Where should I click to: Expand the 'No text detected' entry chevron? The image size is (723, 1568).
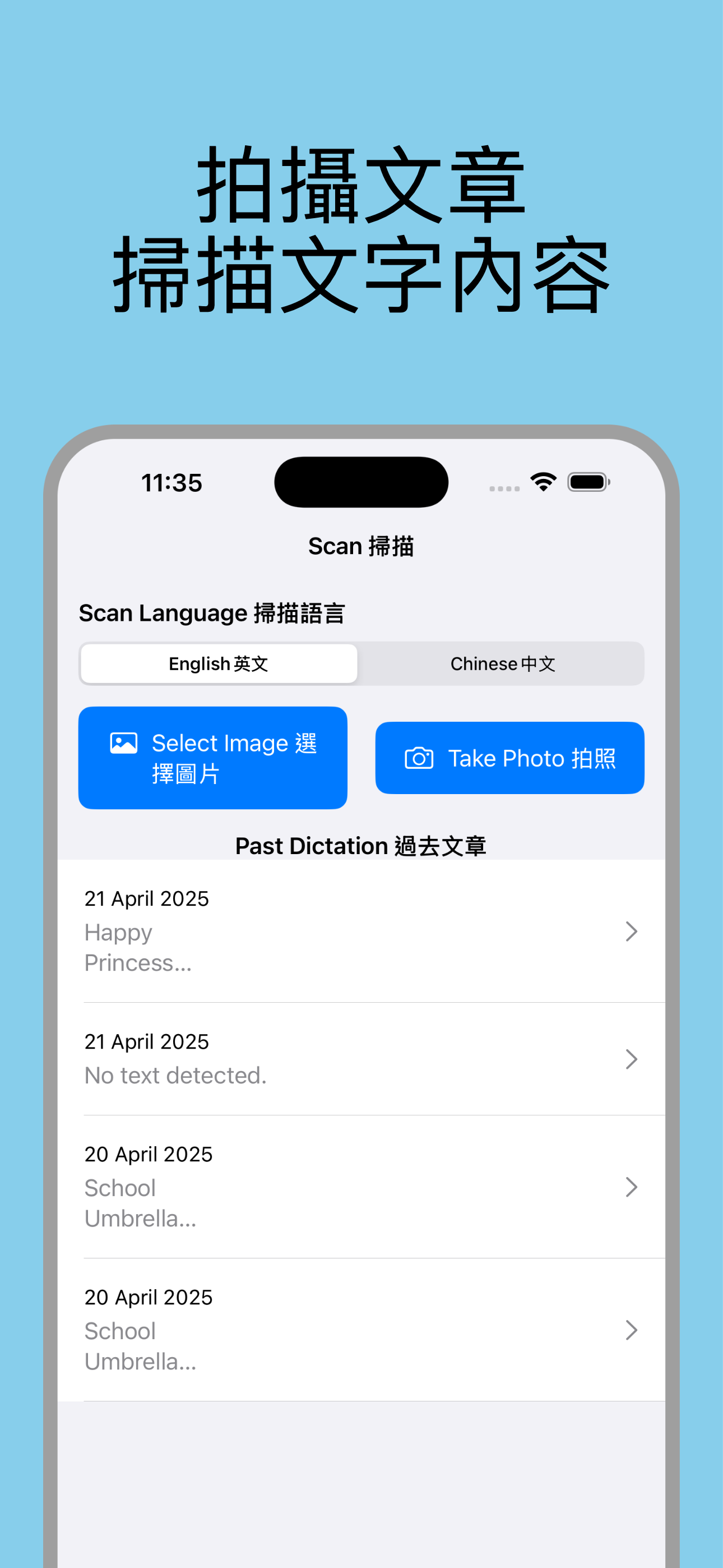point(631,1059)
